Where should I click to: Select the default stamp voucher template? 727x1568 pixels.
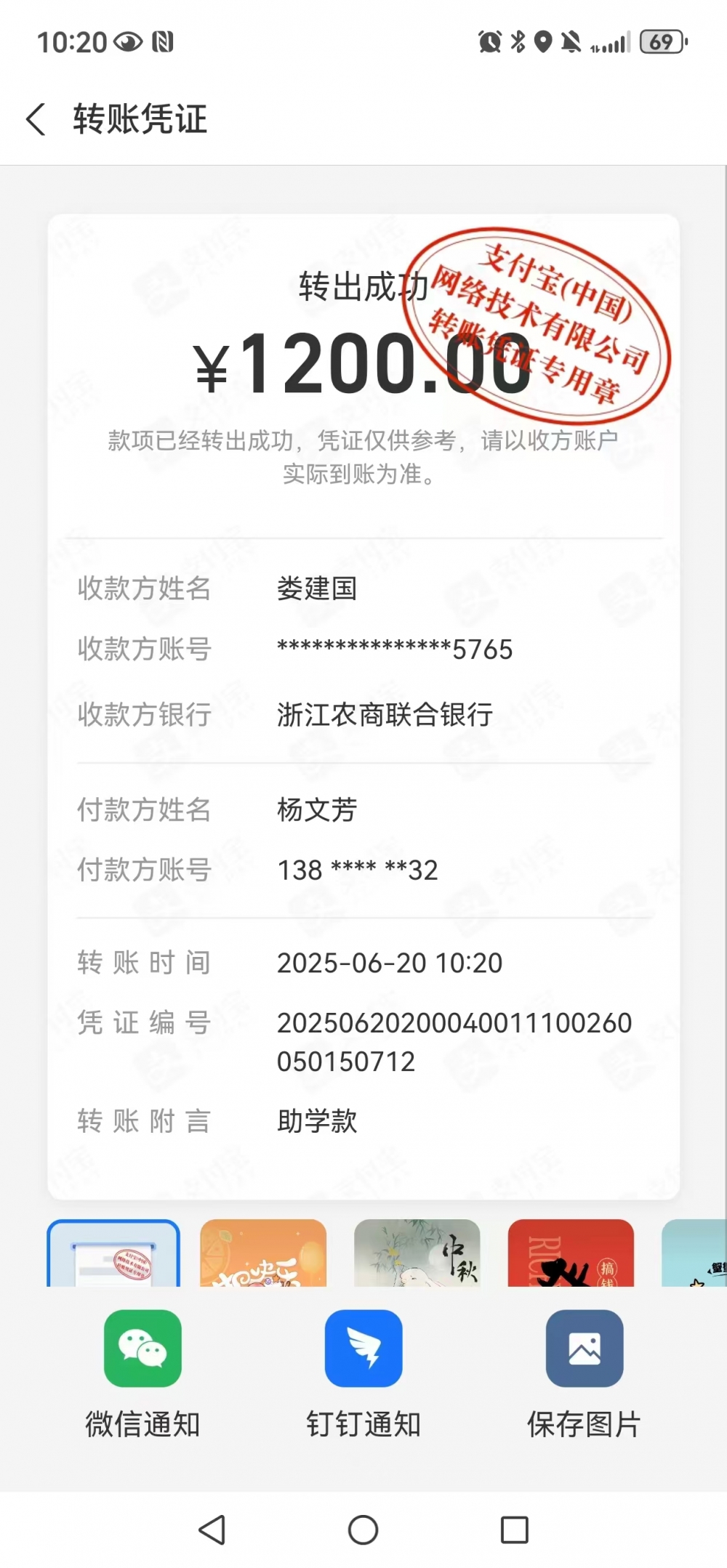pos(113,1255)
